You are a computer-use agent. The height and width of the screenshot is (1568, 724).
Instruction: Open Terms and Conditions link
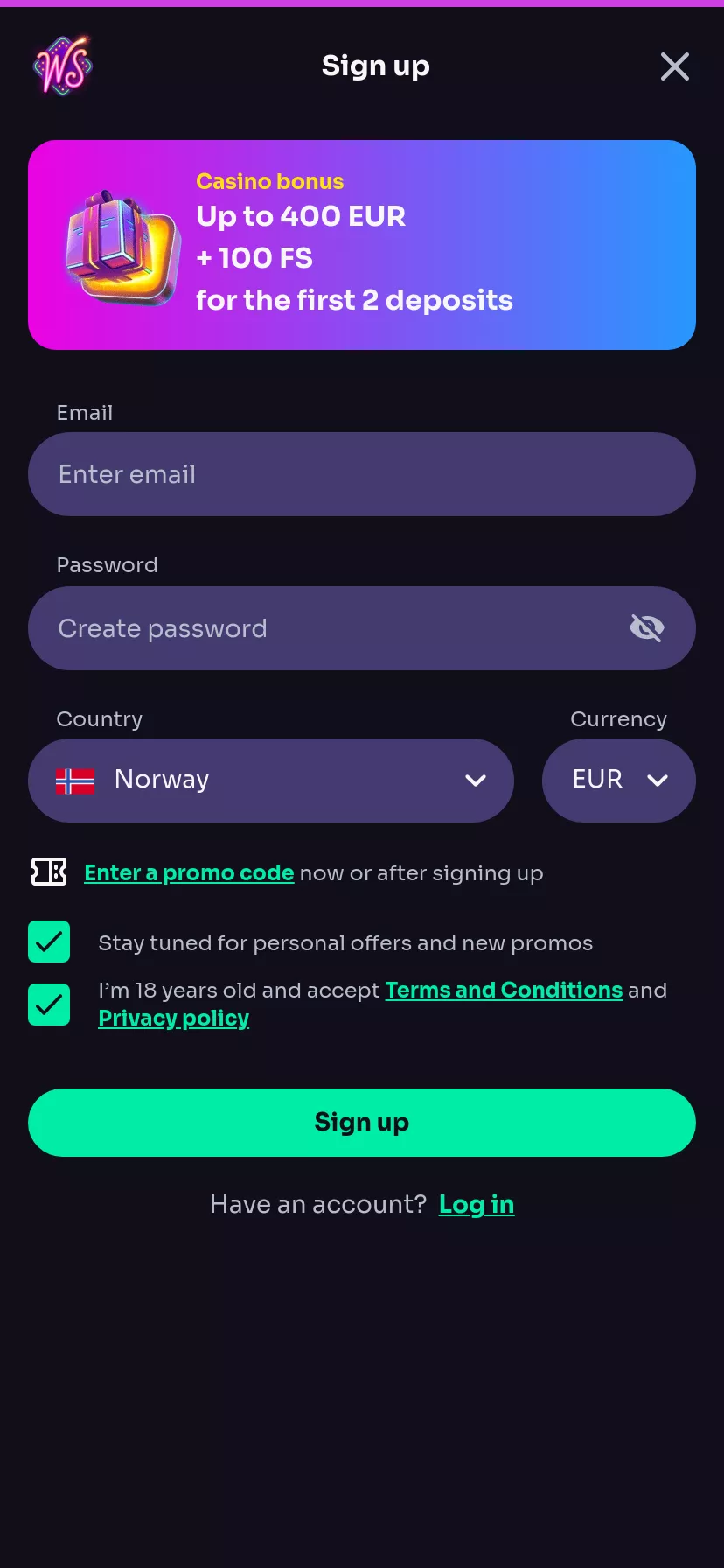click(x=504, y=990)
